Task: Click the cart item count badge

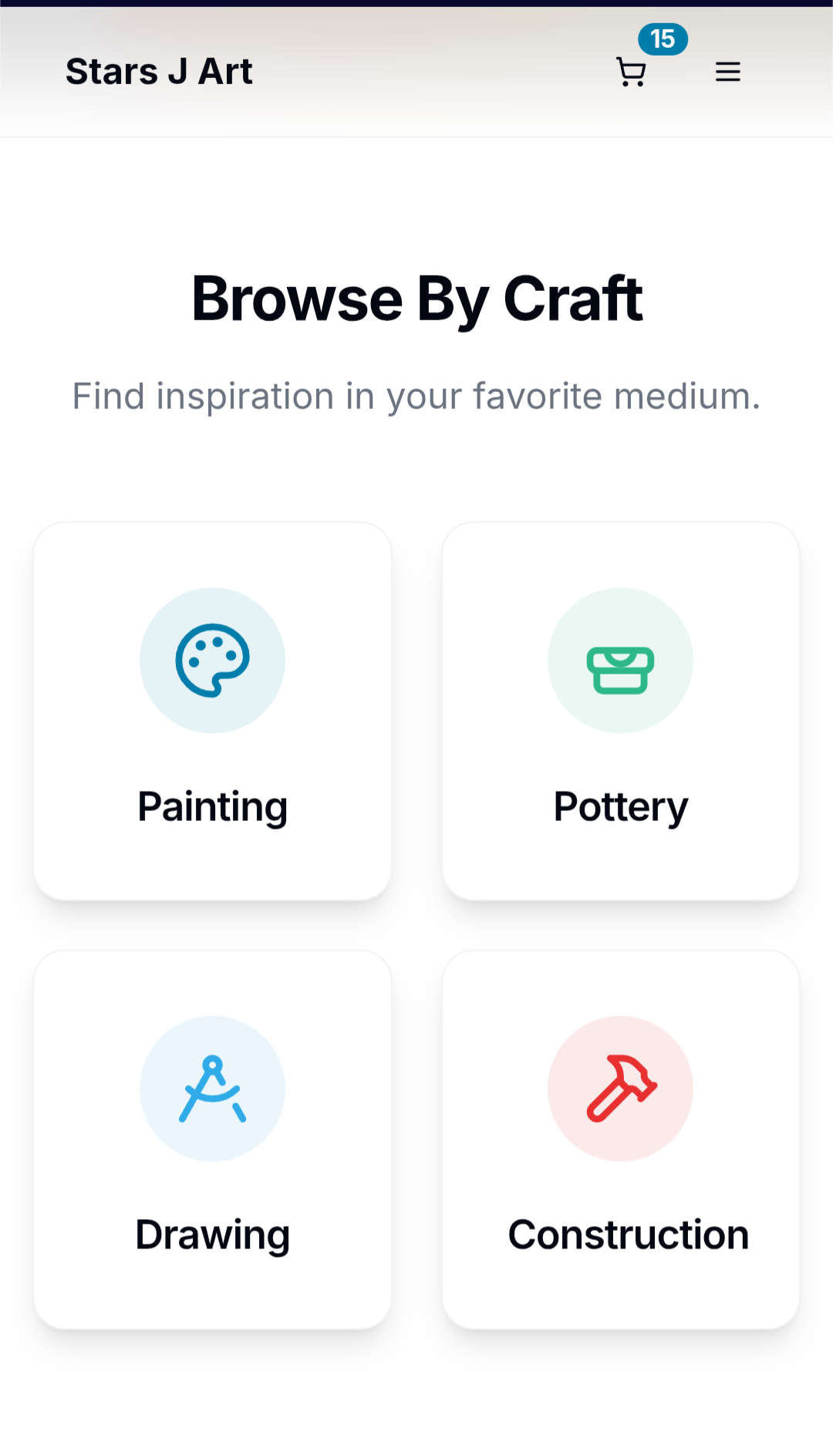Action: 662,39
